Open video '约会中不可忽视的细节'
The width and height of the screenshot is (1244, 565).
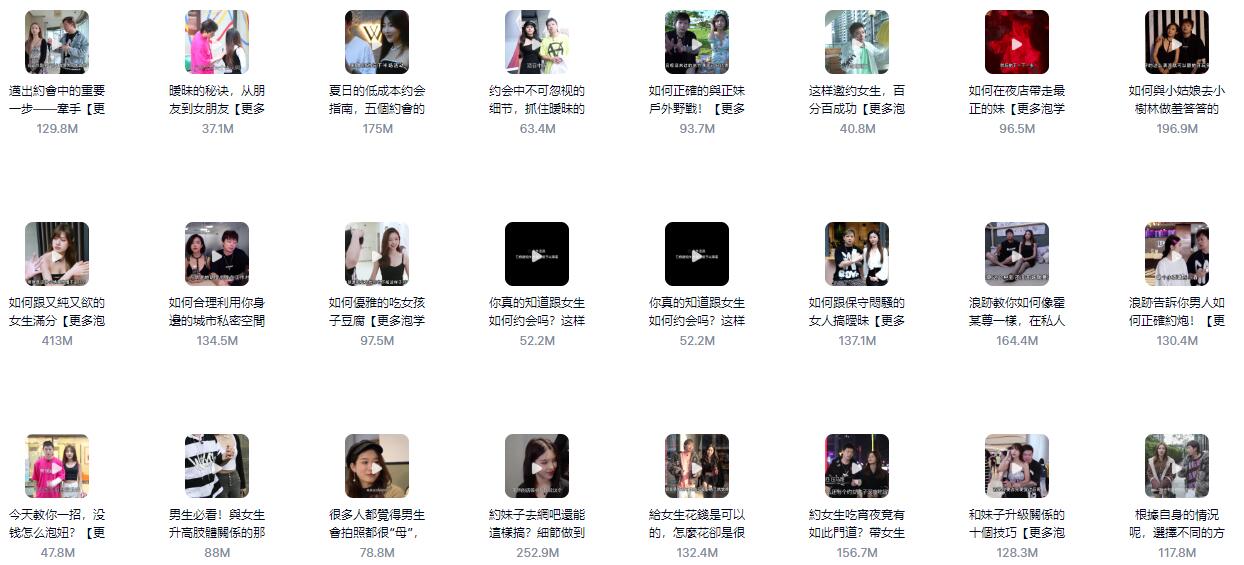tap(537, 42)
